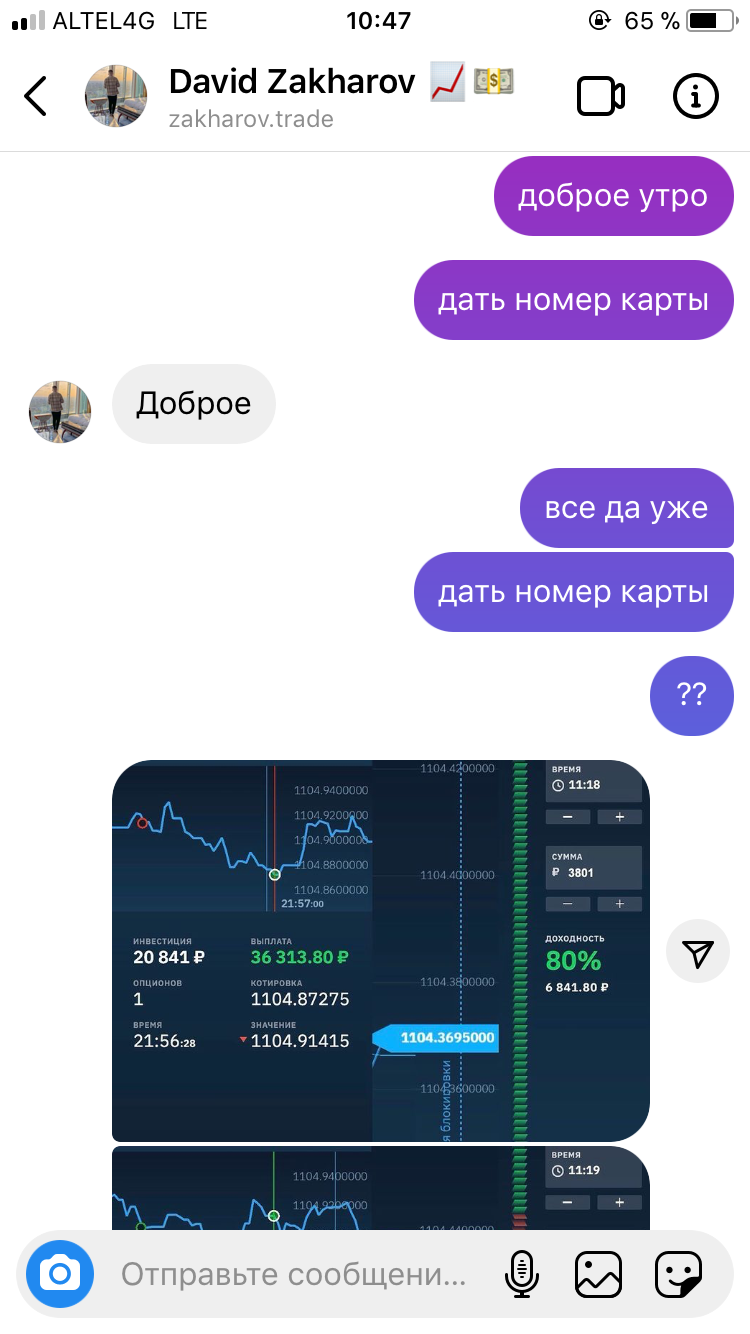Open the sticker picker
Image resolution: width=750 pixels, height=1334 pixels.
click(678, 1275)
